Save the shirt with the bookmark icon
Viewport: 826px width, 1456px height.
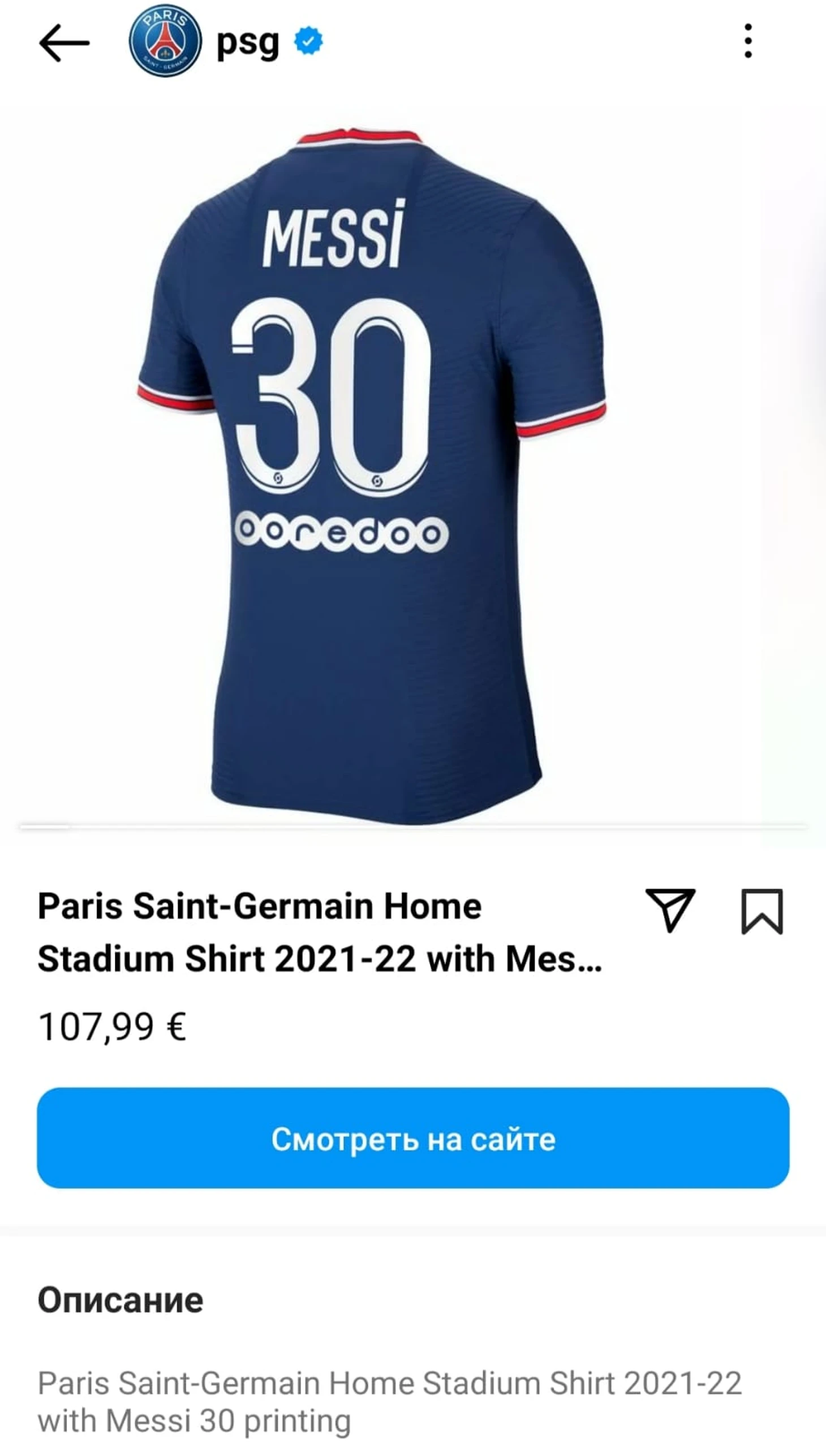click(x=762, y=911)
